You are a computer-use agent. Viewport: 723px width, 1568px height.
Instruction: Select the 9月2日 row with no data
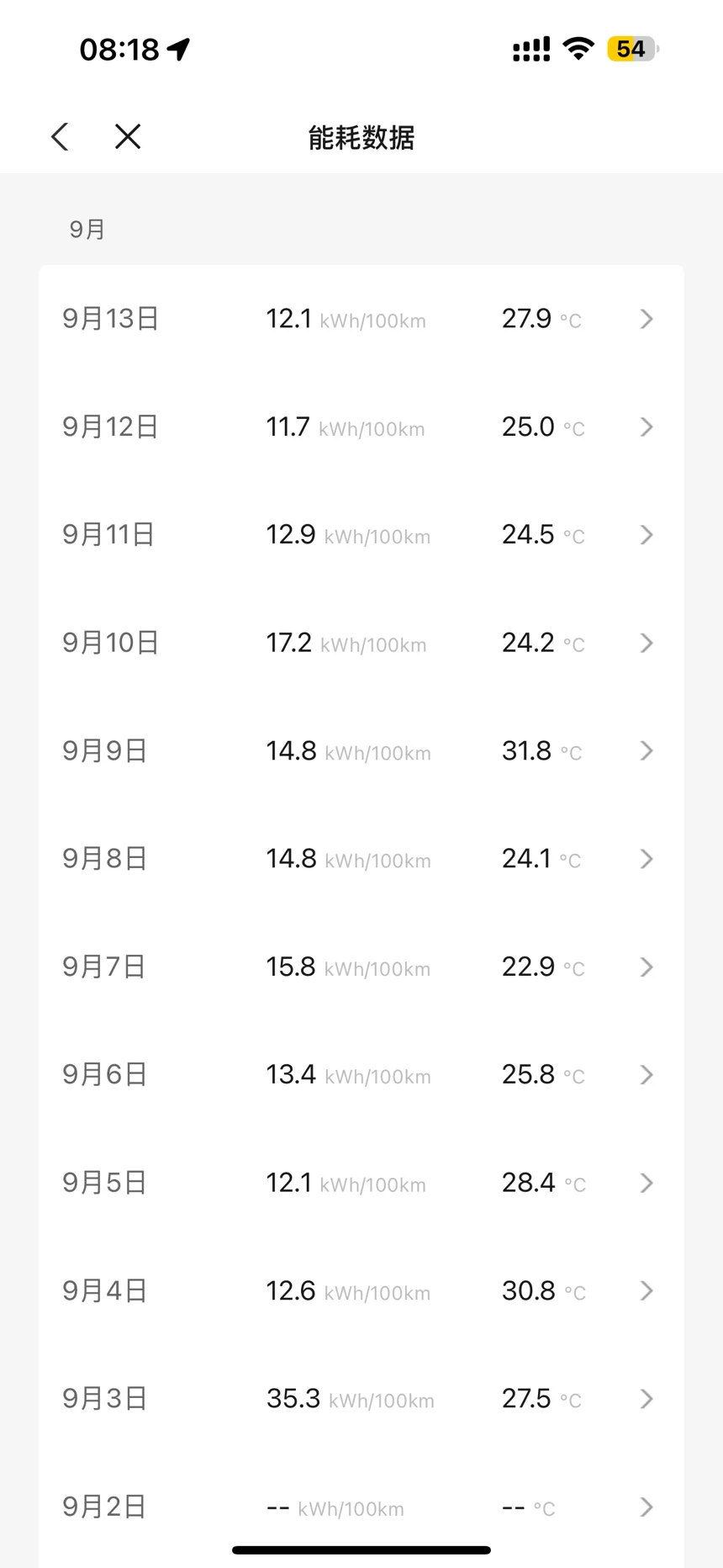[x=361, y=1506]
